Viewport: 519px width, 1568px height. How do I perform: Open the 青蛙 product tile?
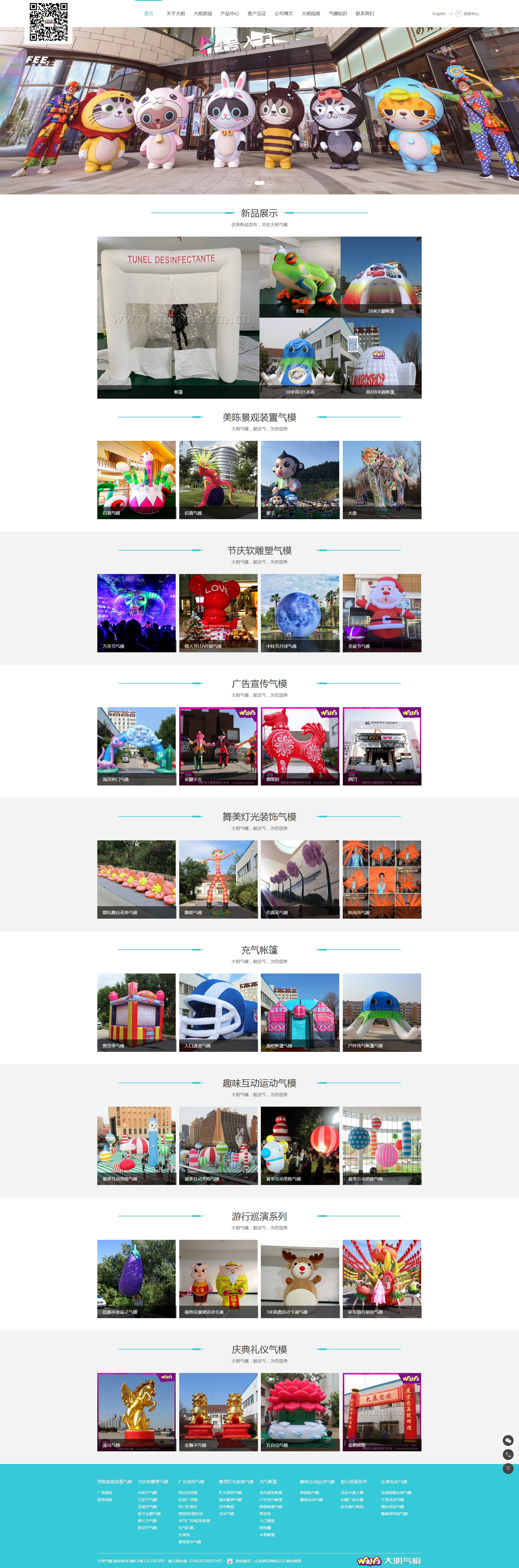pos(300,277)
